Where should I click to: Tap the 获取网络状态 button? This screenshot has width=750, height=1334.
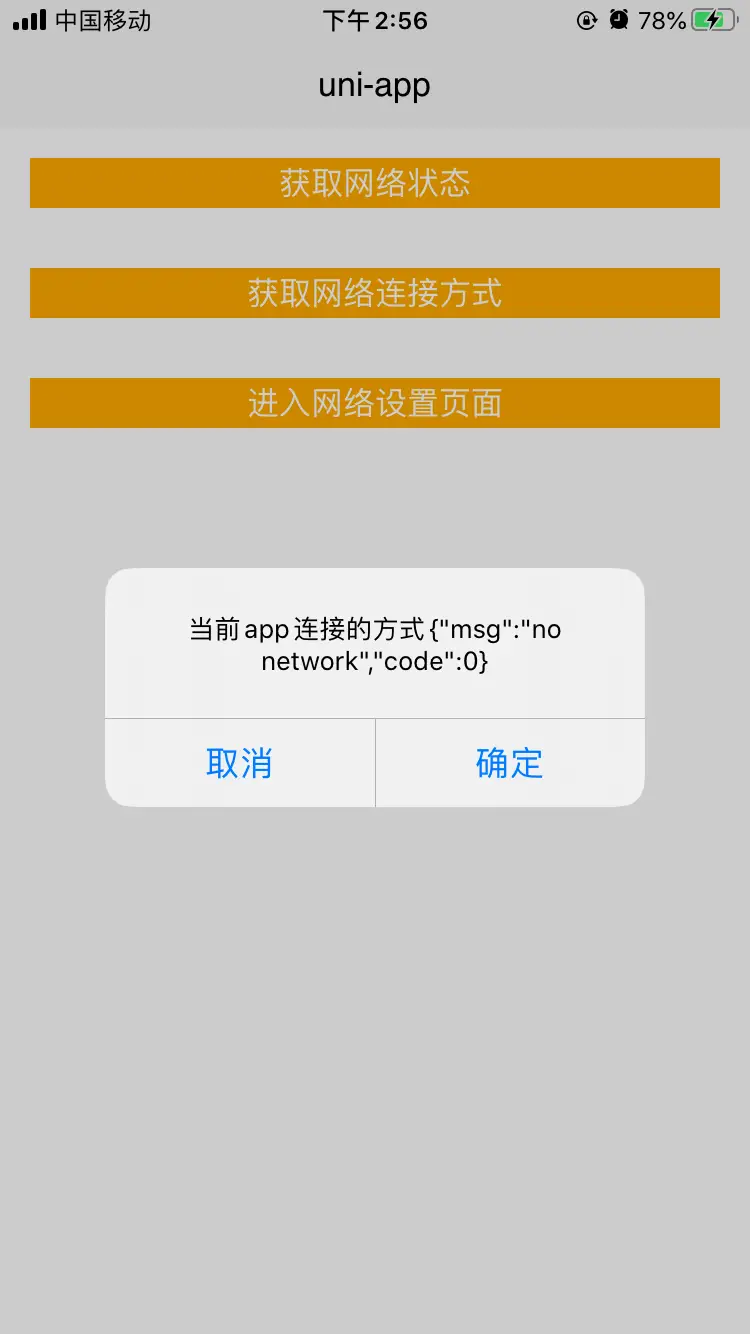tap(375, 183)
